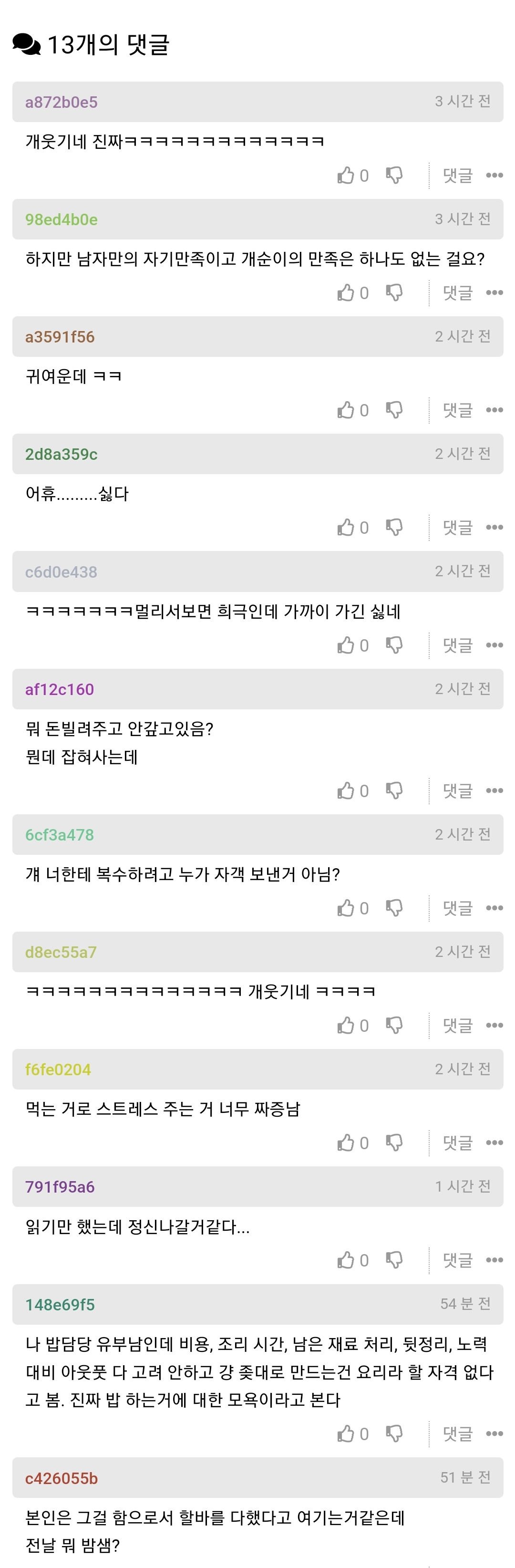The height and width of the screenshot is (1568, 515).
Task: Open more options on a3591f56's comment
Action: pos(494,410)
